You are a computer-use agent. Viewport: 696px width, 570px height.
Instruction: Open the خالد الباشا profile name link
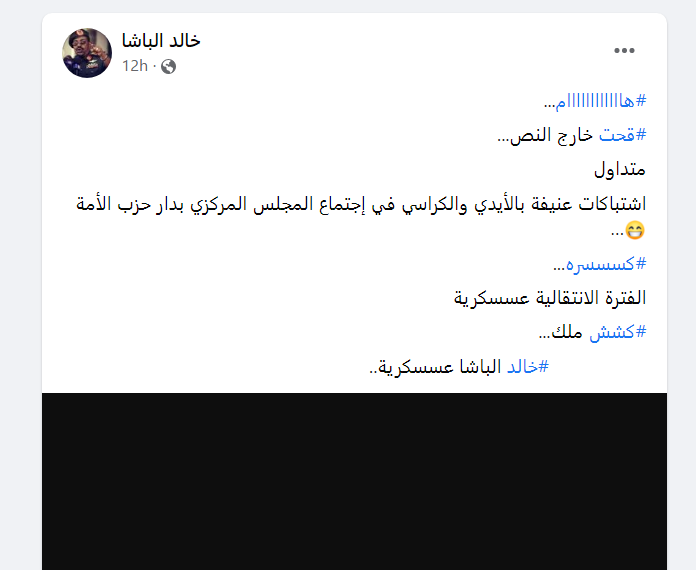coord(161,41)
